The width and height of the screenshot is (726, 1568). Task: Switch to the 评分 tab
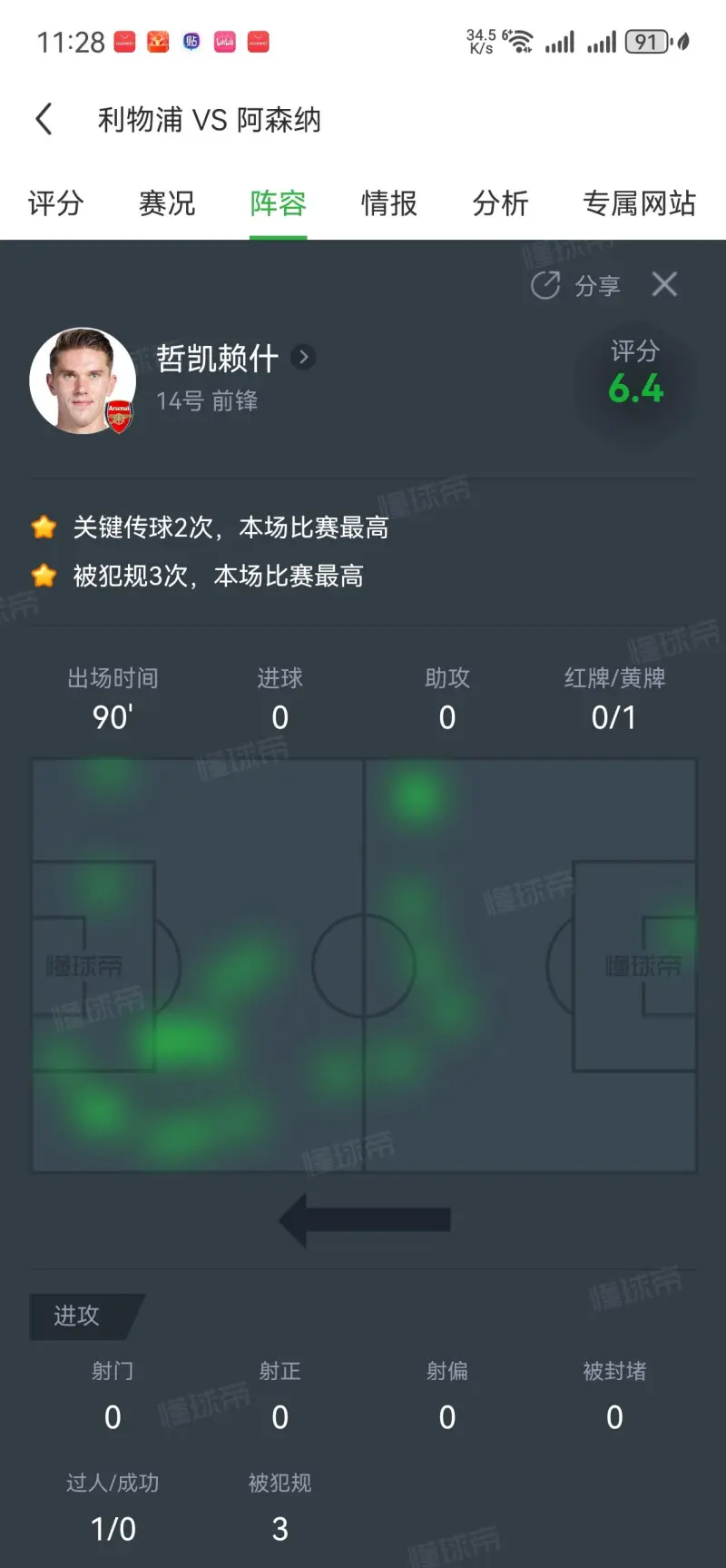click(55, 203)
